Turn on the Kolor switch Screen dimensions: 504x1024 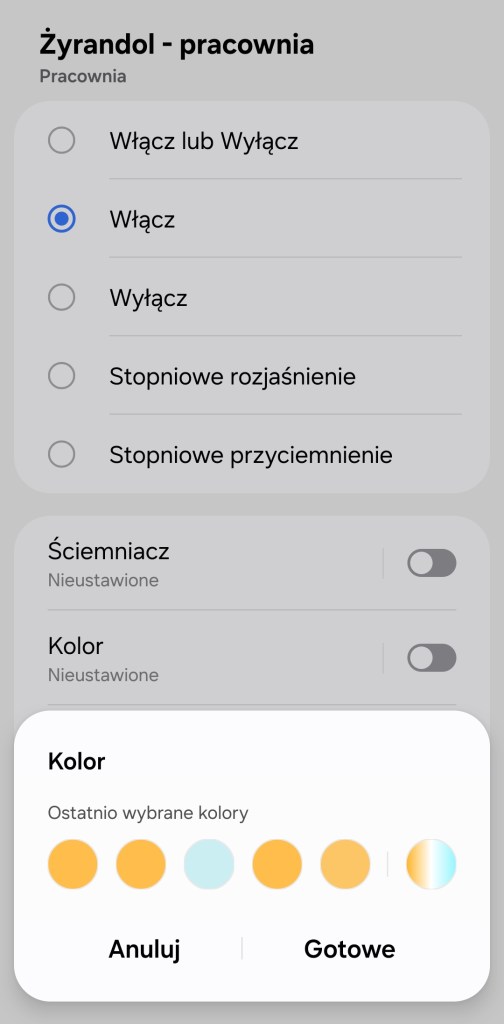pos(432,658)
